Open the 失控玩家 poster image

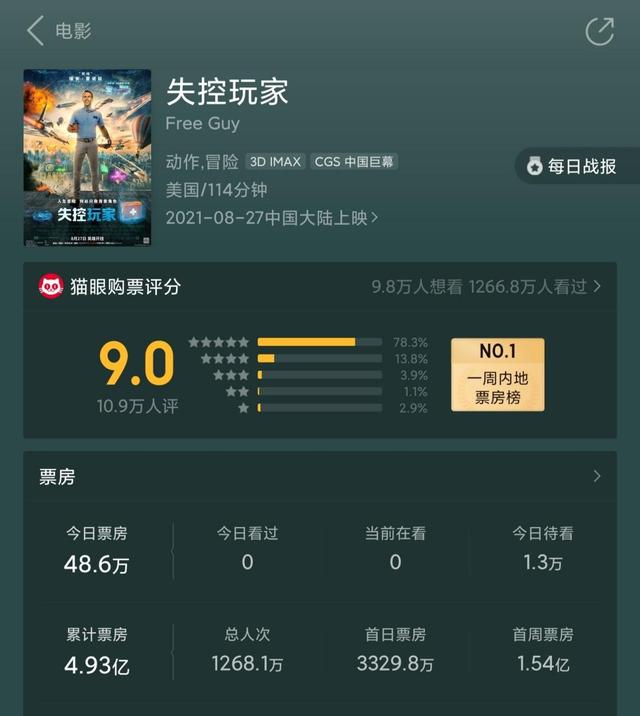pyautogui.click(x=87, y=157)
